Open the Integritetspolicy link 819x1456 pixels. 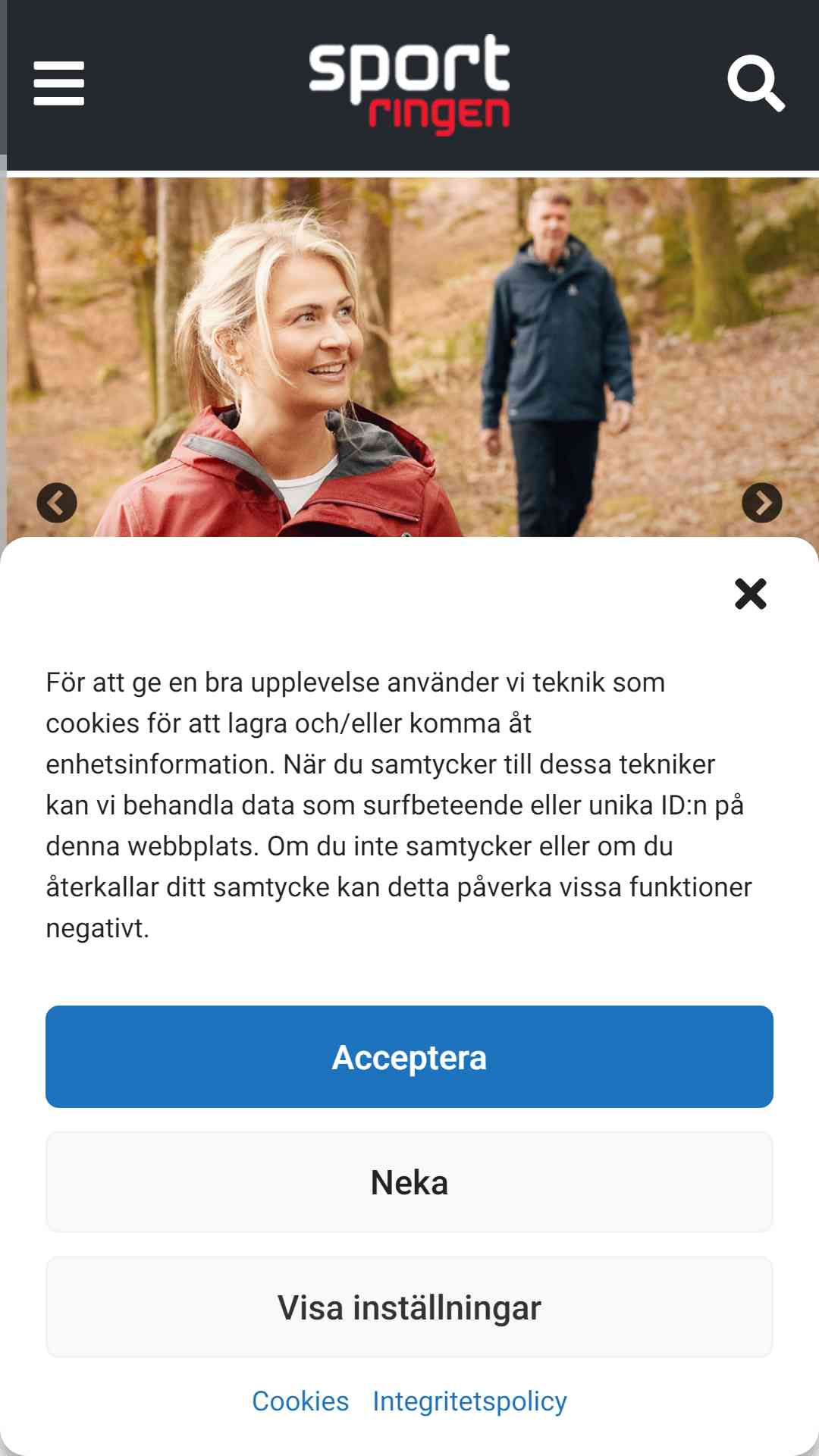pyautogui.click(x=469, y=1401)
